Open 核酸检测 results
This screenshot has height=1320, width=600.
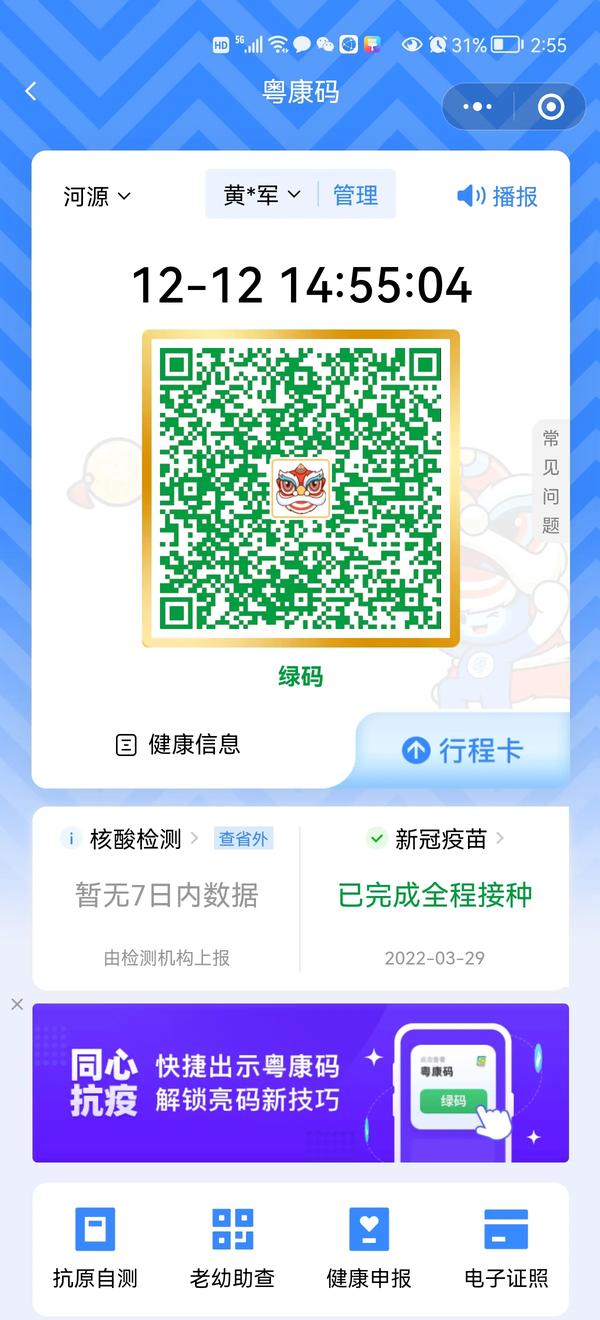[x=136, y=839]
